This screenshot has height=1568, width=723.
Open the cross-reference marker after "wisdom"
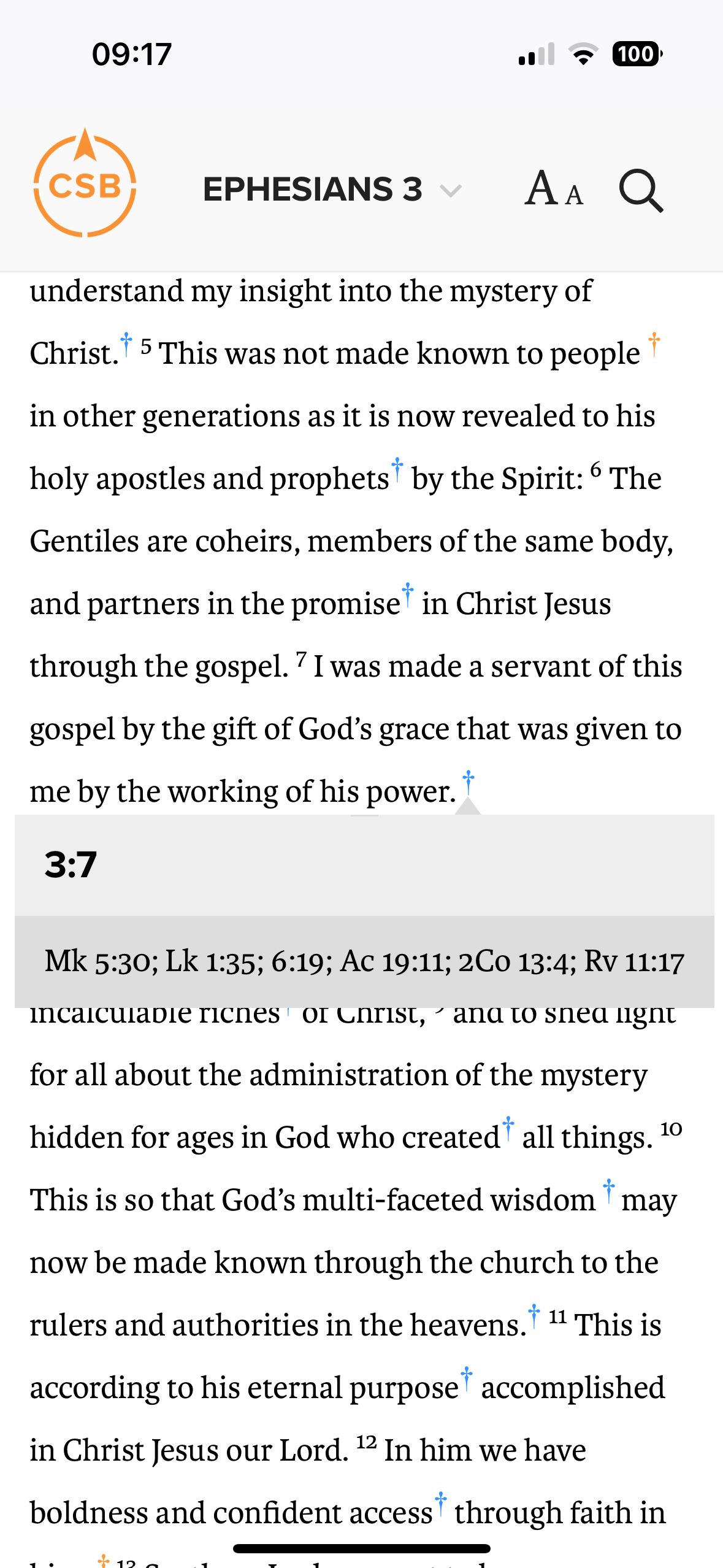(x=609, y=1191)
